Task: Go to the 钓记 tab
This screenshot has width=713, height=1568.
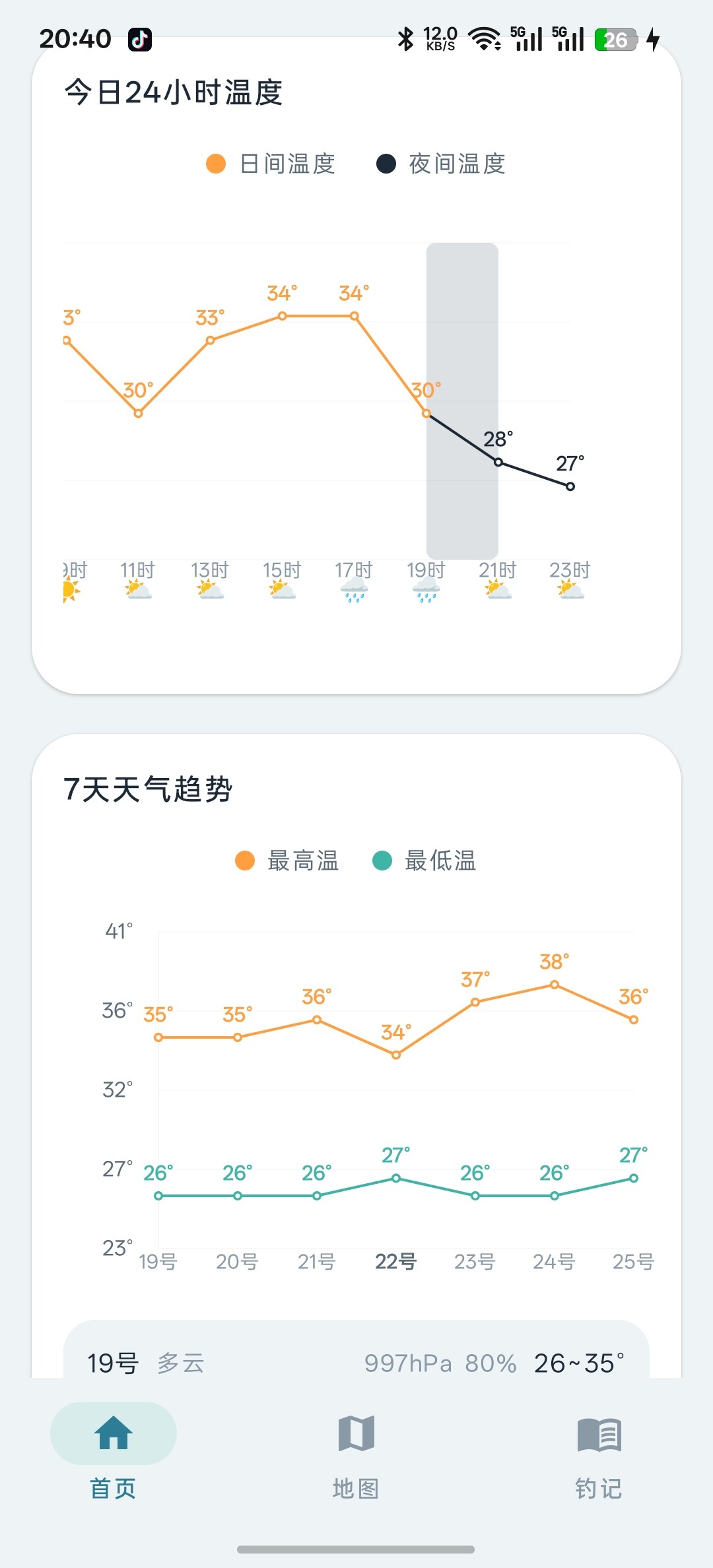Action: [599, 1451]
